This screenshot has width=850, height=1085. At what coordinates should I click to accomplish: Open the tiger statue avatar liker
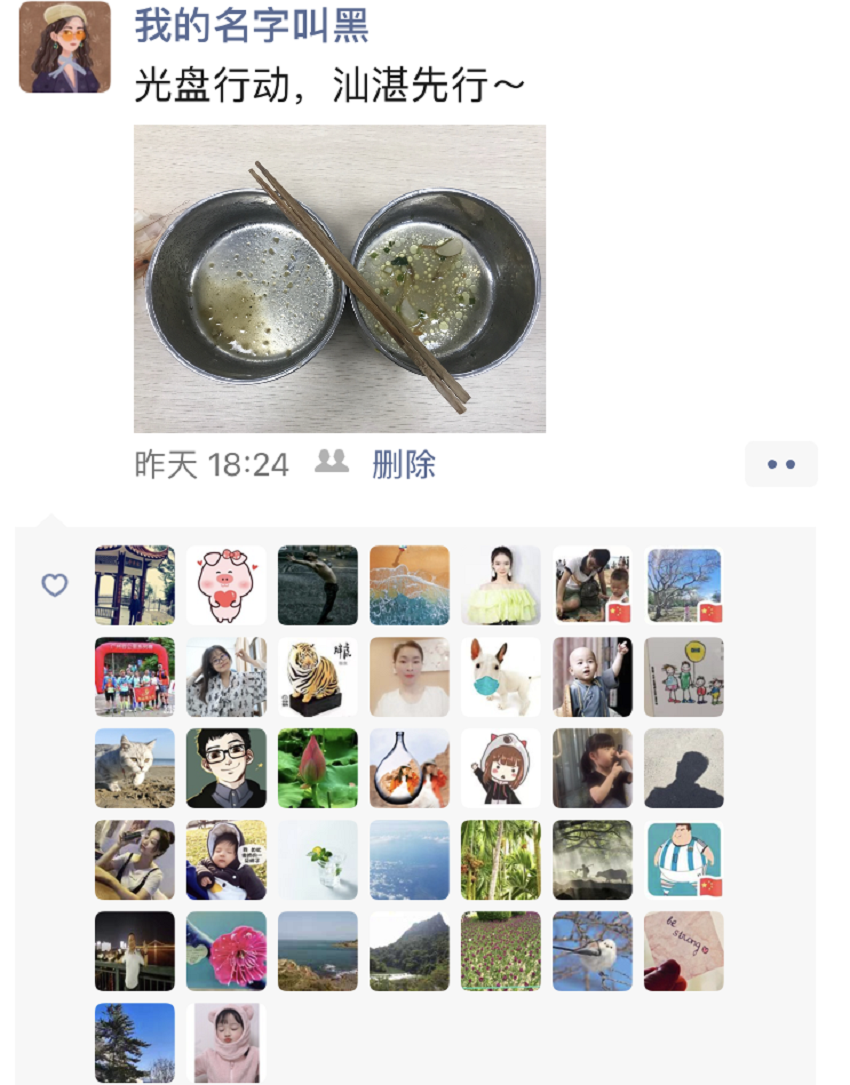pyautogui.click(x=318, y=677)
